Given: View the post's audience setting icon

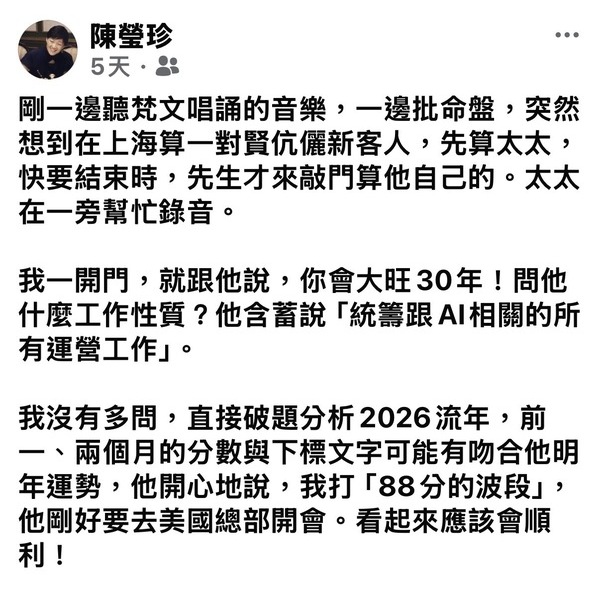Looking at the screenshot, I should point(167,67).
